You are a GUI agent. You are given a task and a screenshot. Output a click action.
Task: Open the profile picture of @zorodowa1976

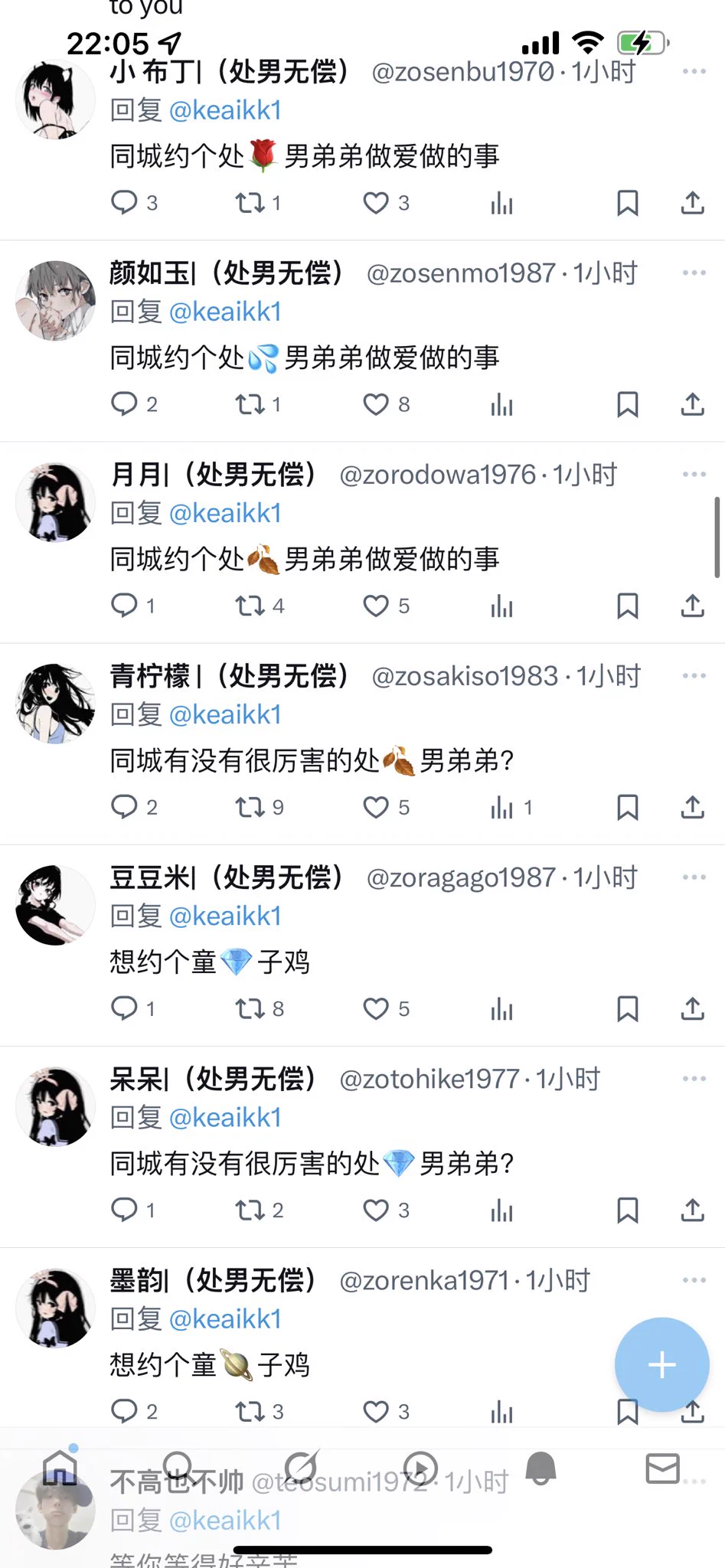(x=55, y=502)
